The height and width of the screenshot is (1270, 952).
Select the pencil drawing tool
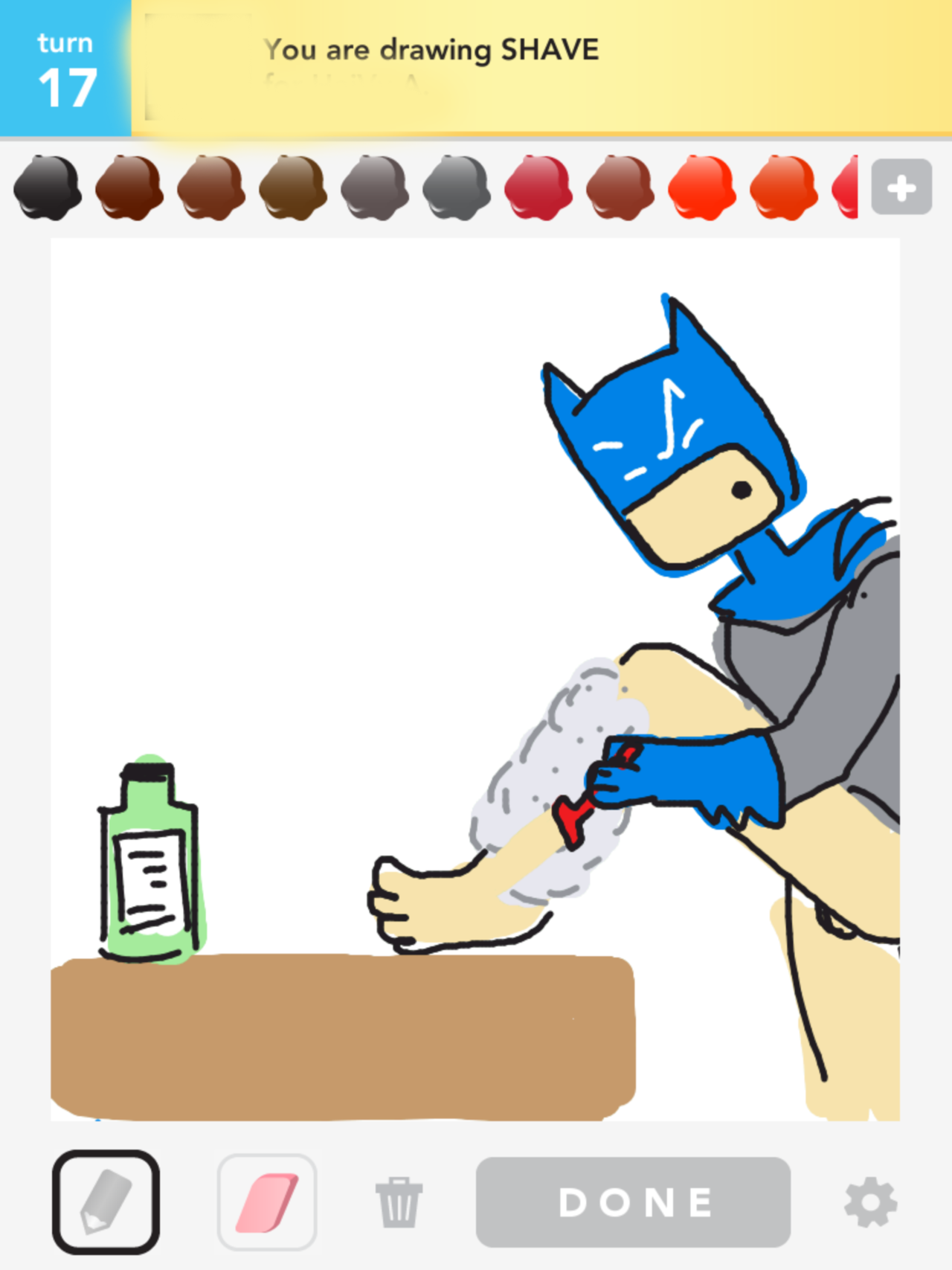coord(106,1202)
